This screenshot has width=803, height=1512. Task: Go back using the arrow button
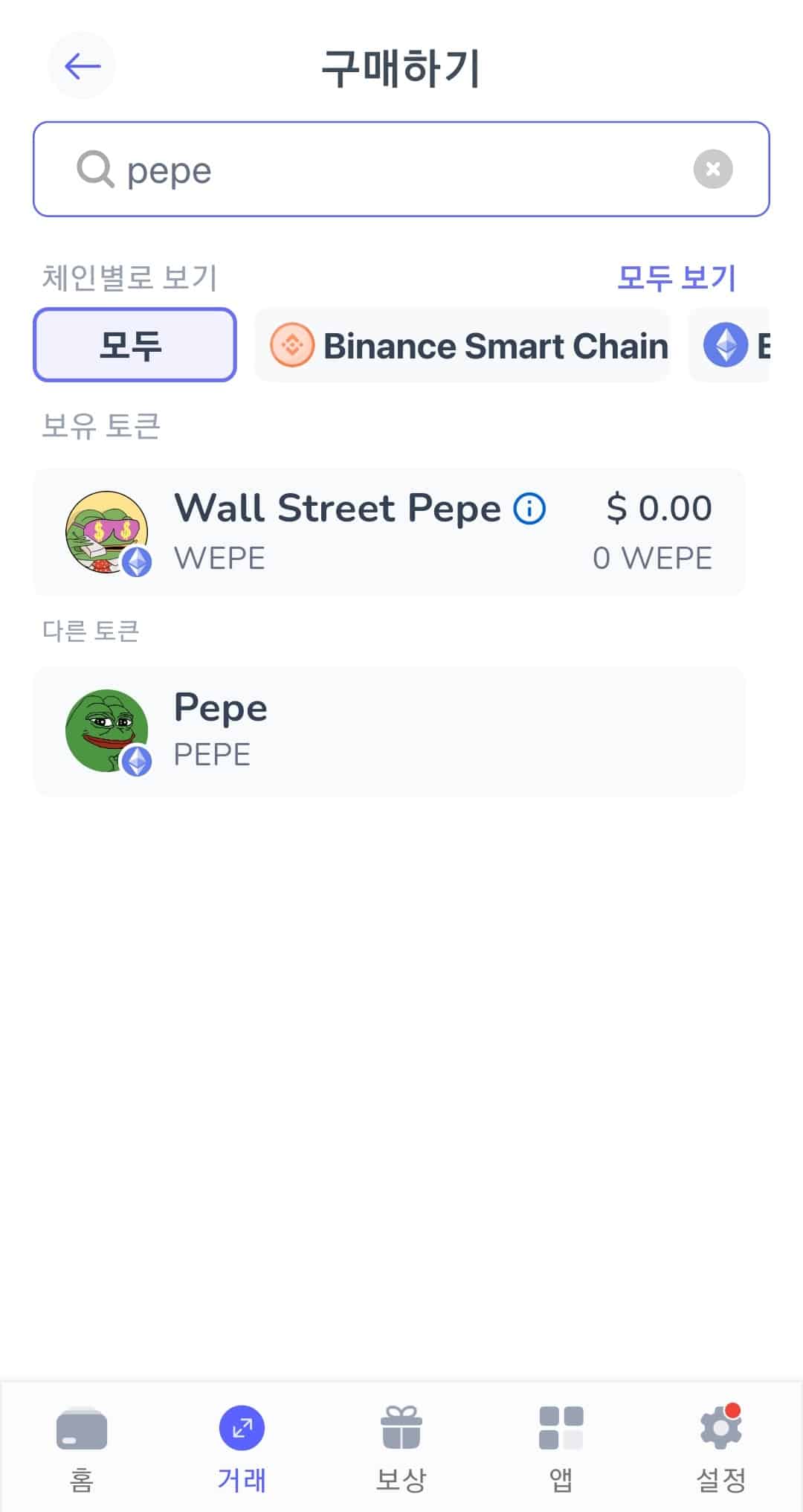tap(82, 65)
